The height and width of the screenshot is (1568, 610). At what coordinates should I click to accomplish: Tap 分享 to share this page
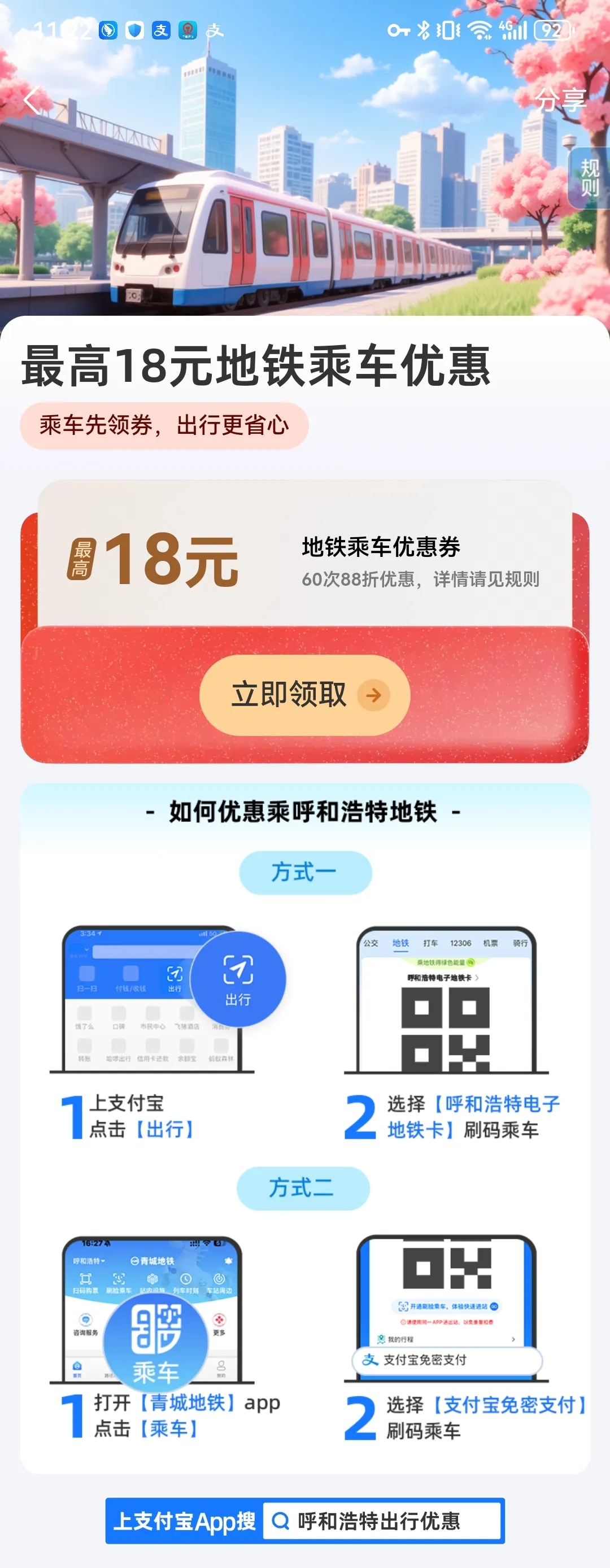click(x=560, y=100)
